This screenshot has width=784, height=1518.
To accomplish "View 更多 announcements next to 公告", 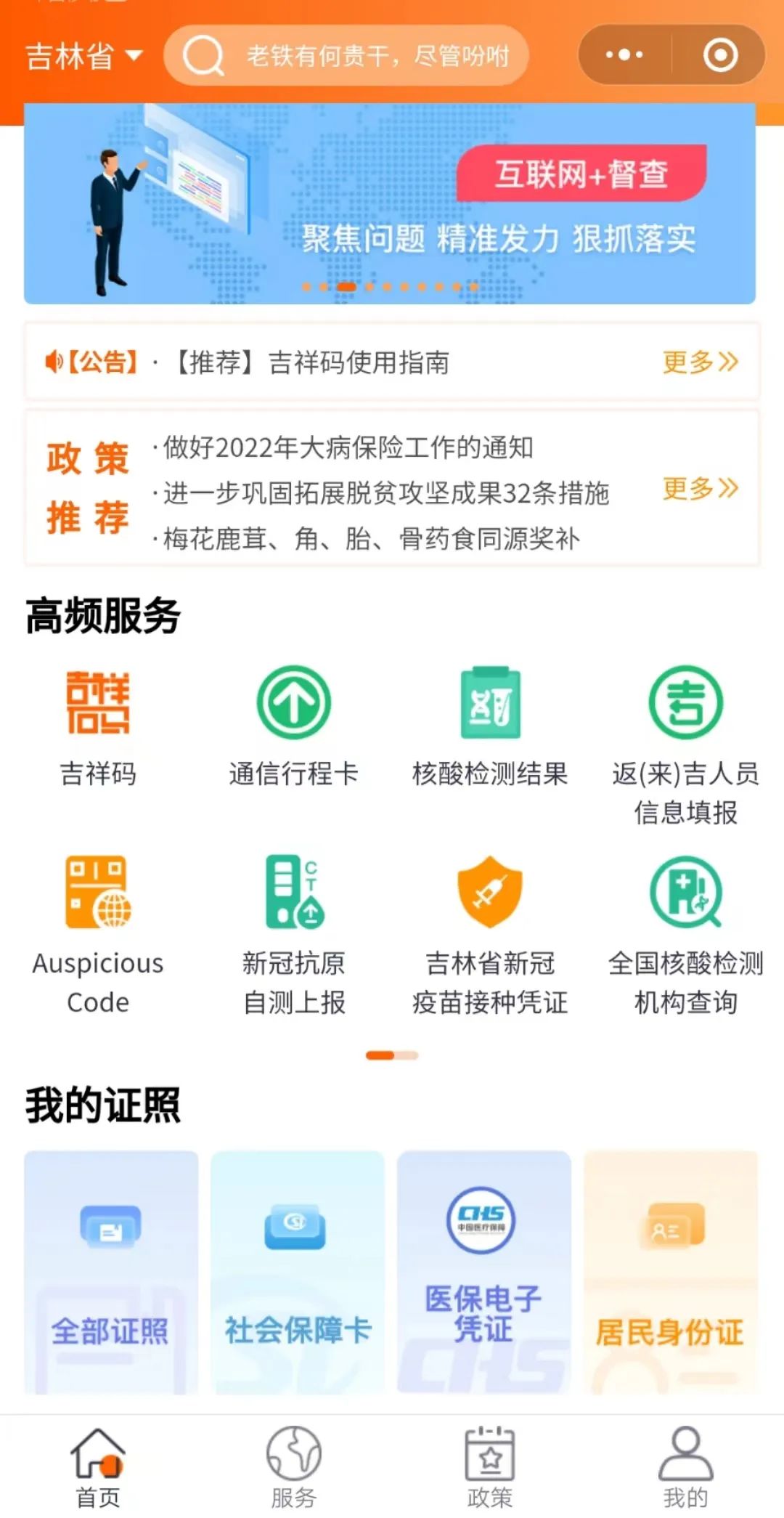I will (700, 362).
